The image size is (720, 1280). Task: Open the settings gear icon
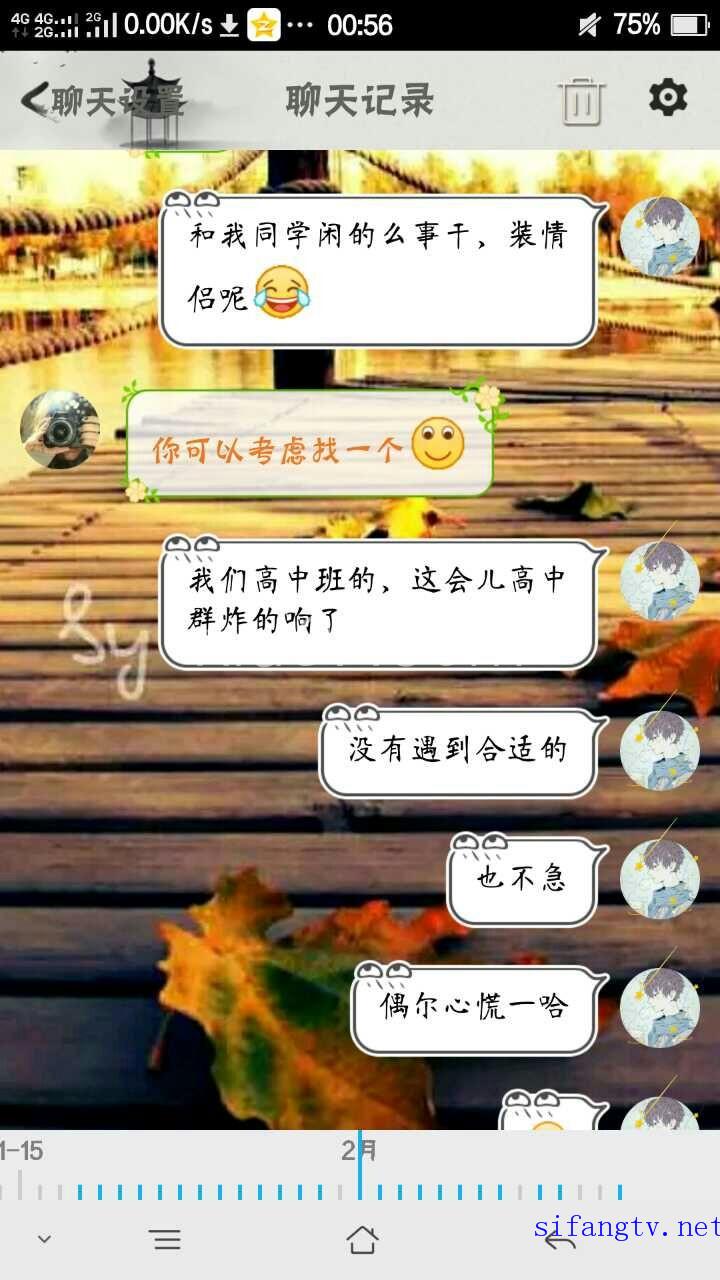point(668,98)
